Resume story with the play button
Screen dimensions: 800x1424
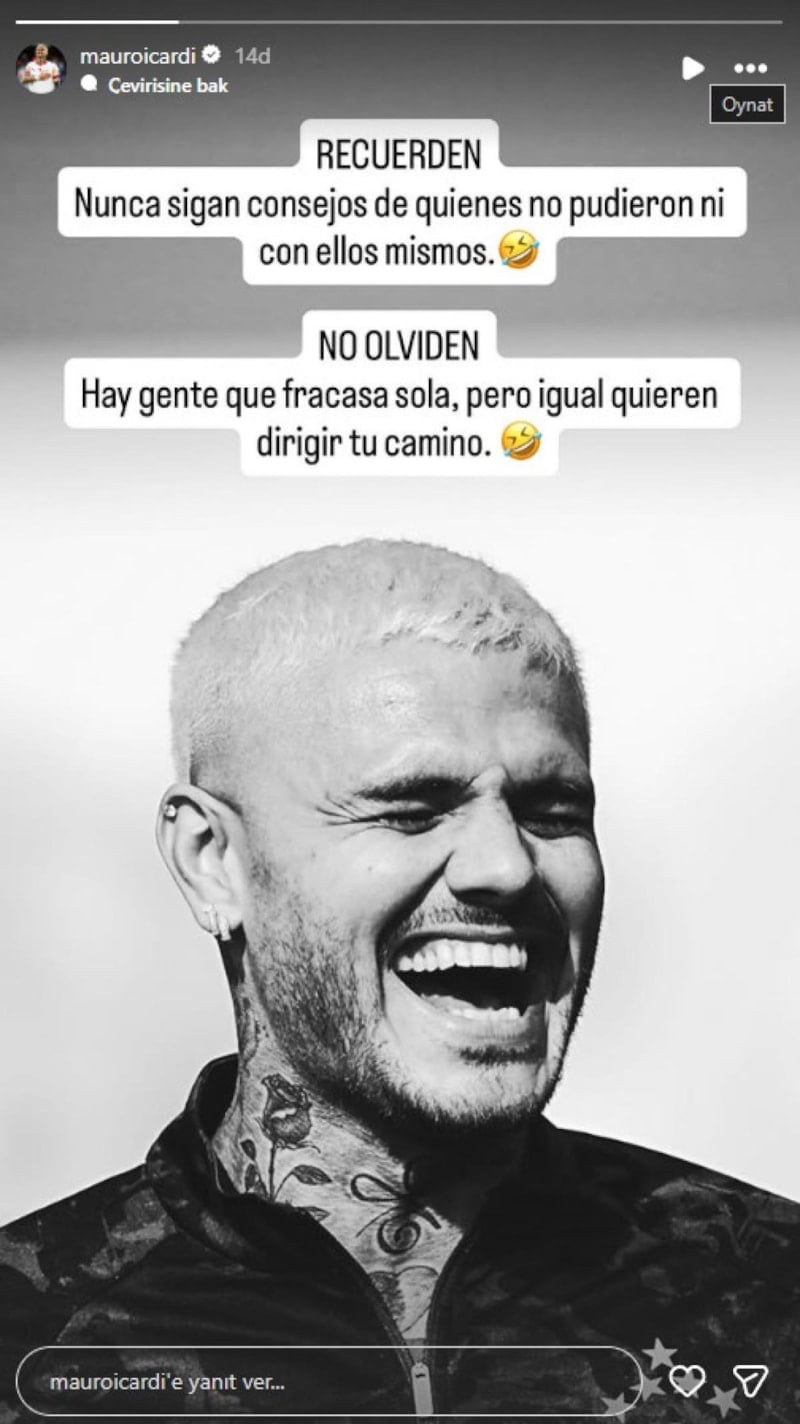click(x=692, y=68)
